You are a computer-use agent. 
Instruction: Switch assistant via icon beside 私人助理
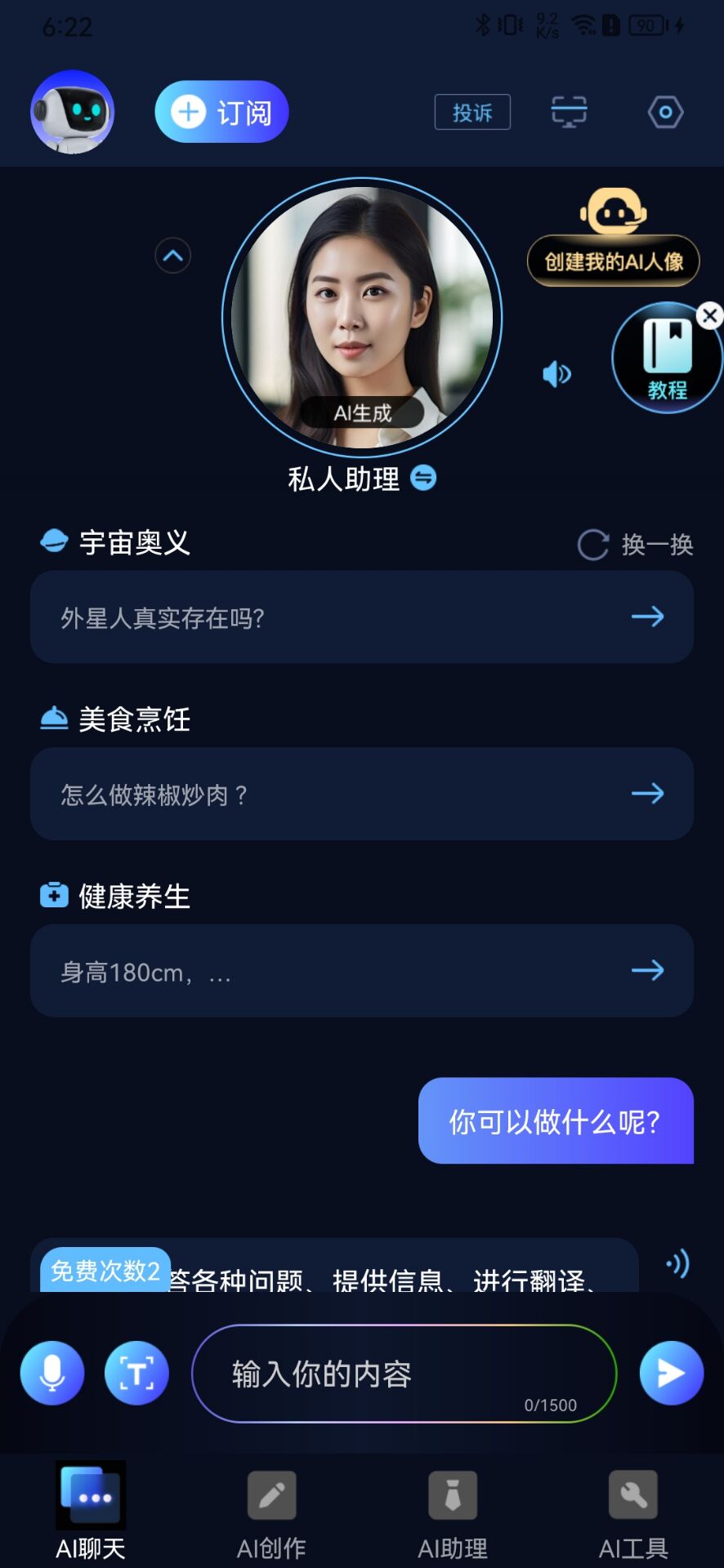pyautogui.click(x=423, y=478)
